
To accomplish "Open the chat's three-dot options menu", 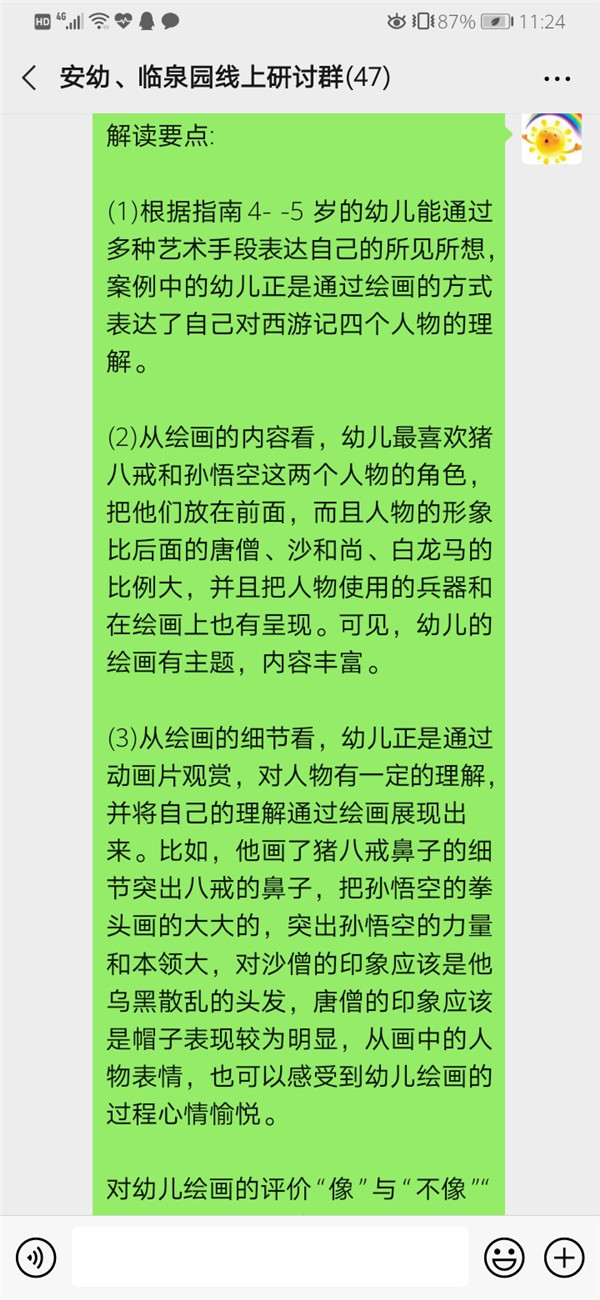I will click(557, 78).
